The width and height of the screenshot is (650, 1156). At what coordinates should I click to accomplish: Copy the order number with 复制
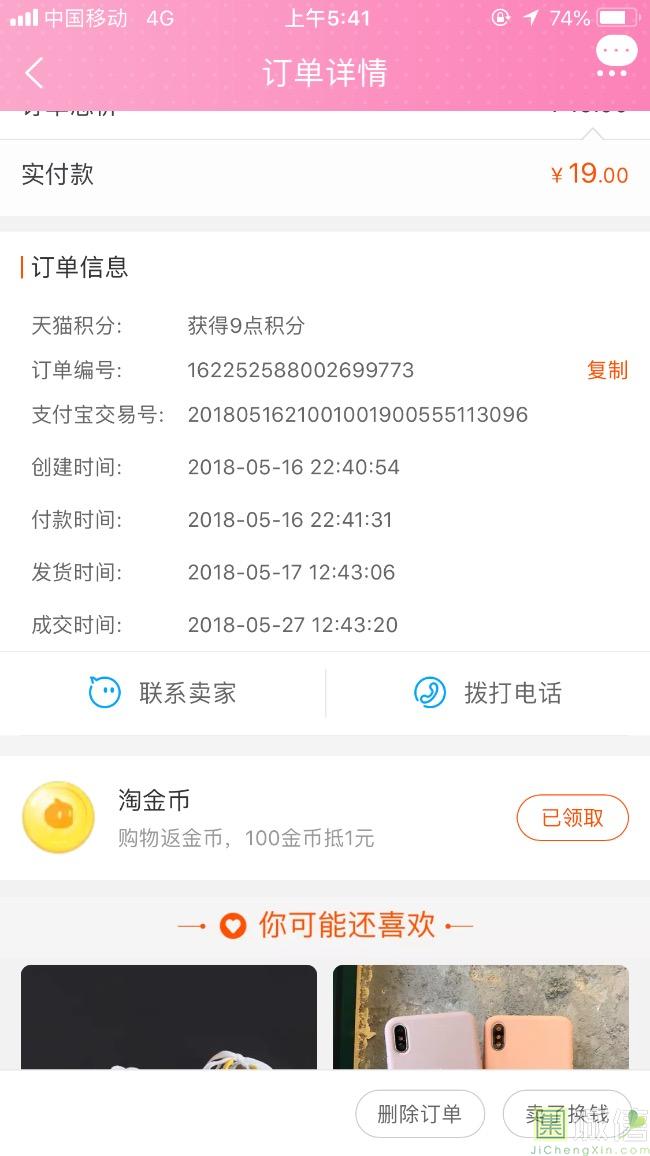point(607,370)
